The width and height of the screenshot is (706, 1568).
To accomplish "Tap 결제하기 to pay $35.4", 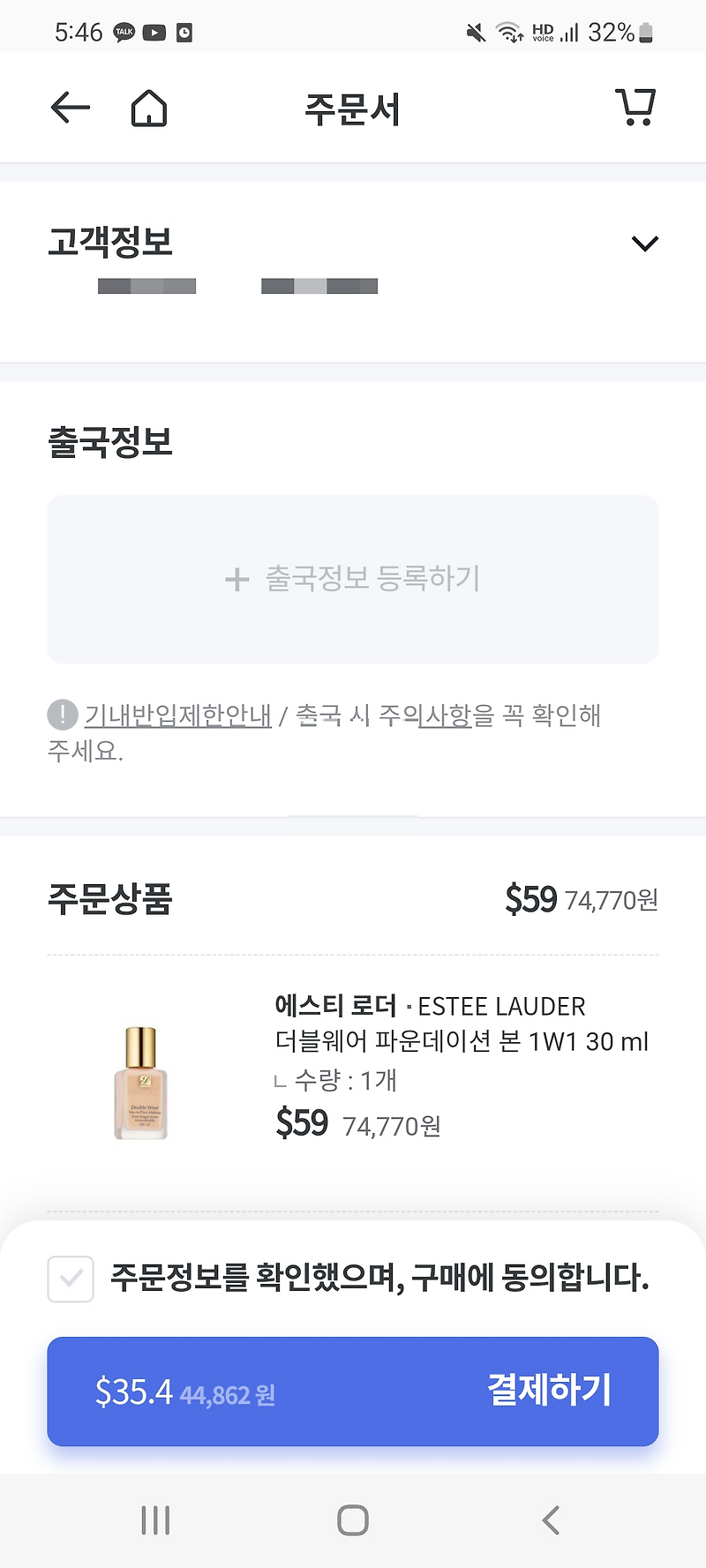I will pyautogui.click(x=353, y=1392).
